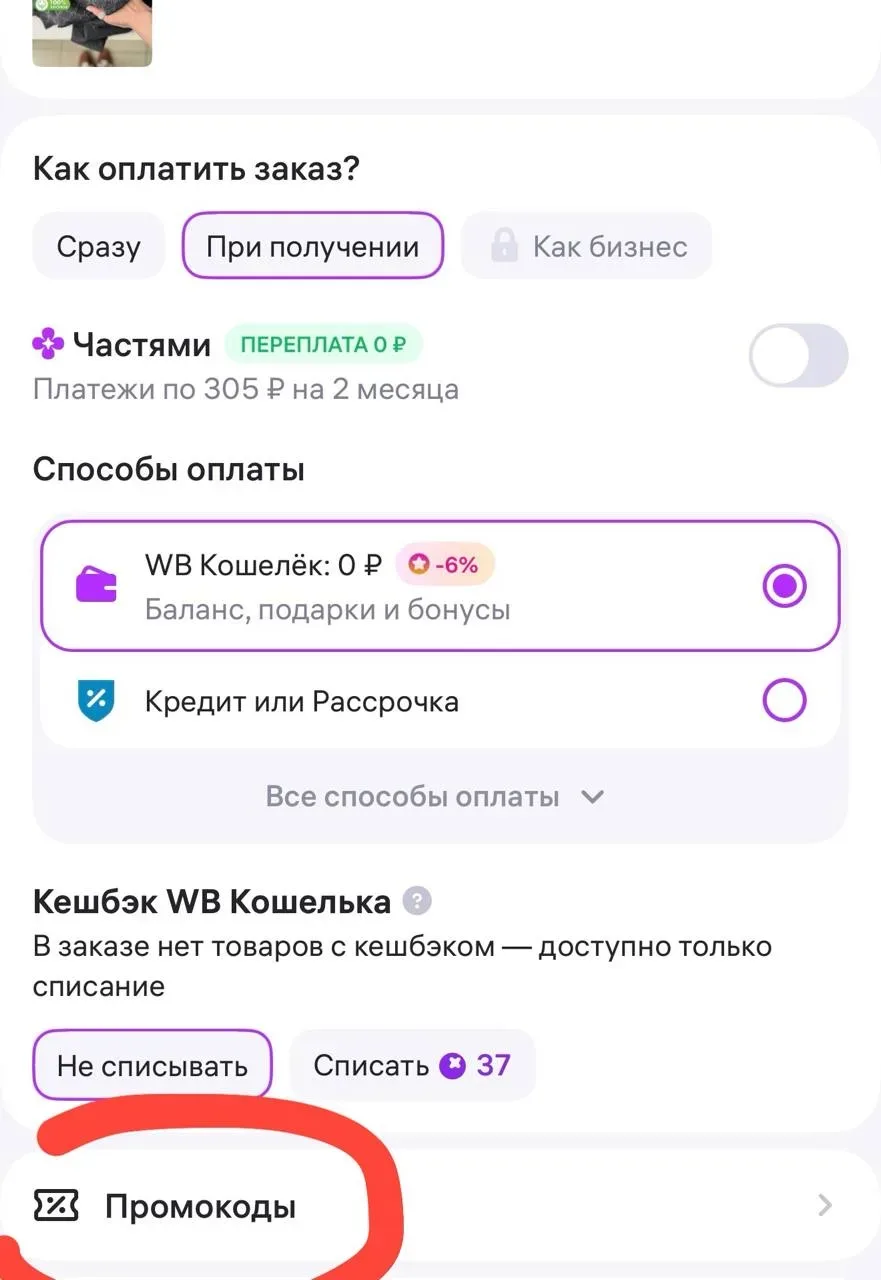881x1280 pixels.
Task: Open the Кешбэк WB Кошелька help icon
Action: [x=417, y=902]
